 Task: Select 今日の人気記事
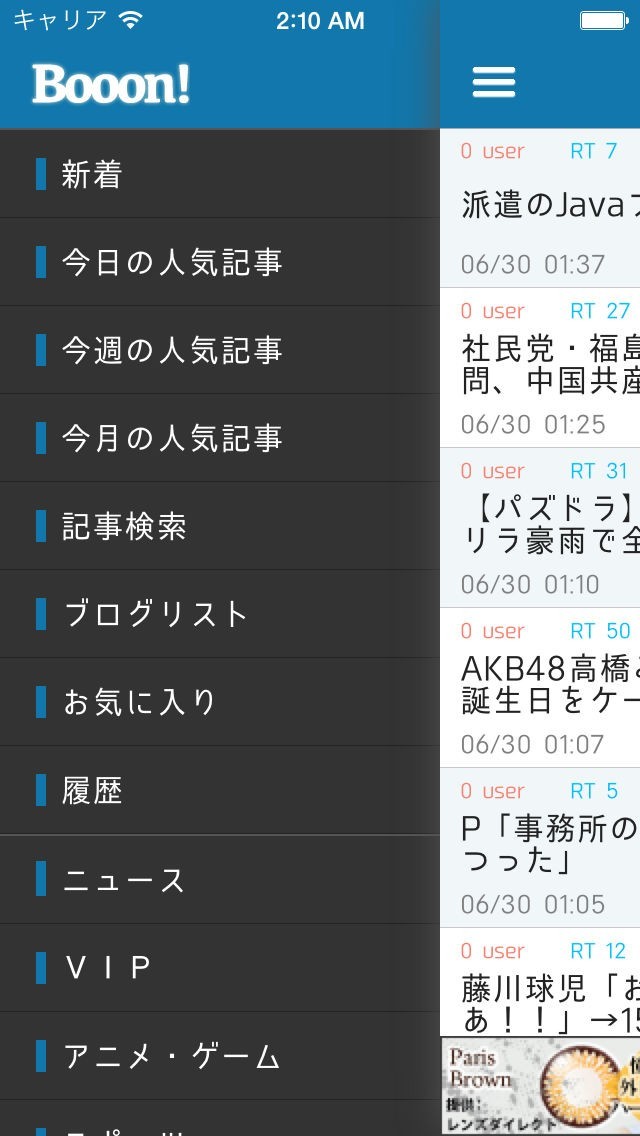220,262
